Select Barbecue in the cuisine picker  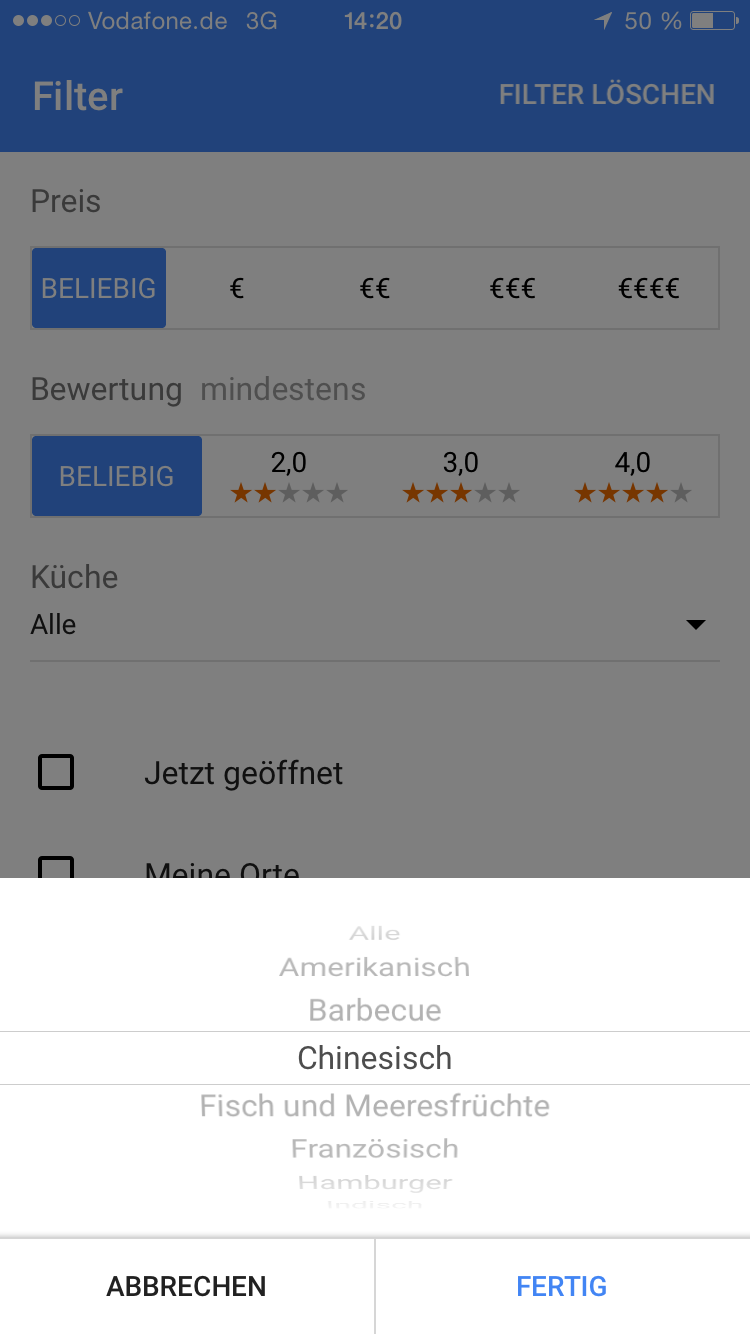pyautogui.click(x=375, y=1010)
